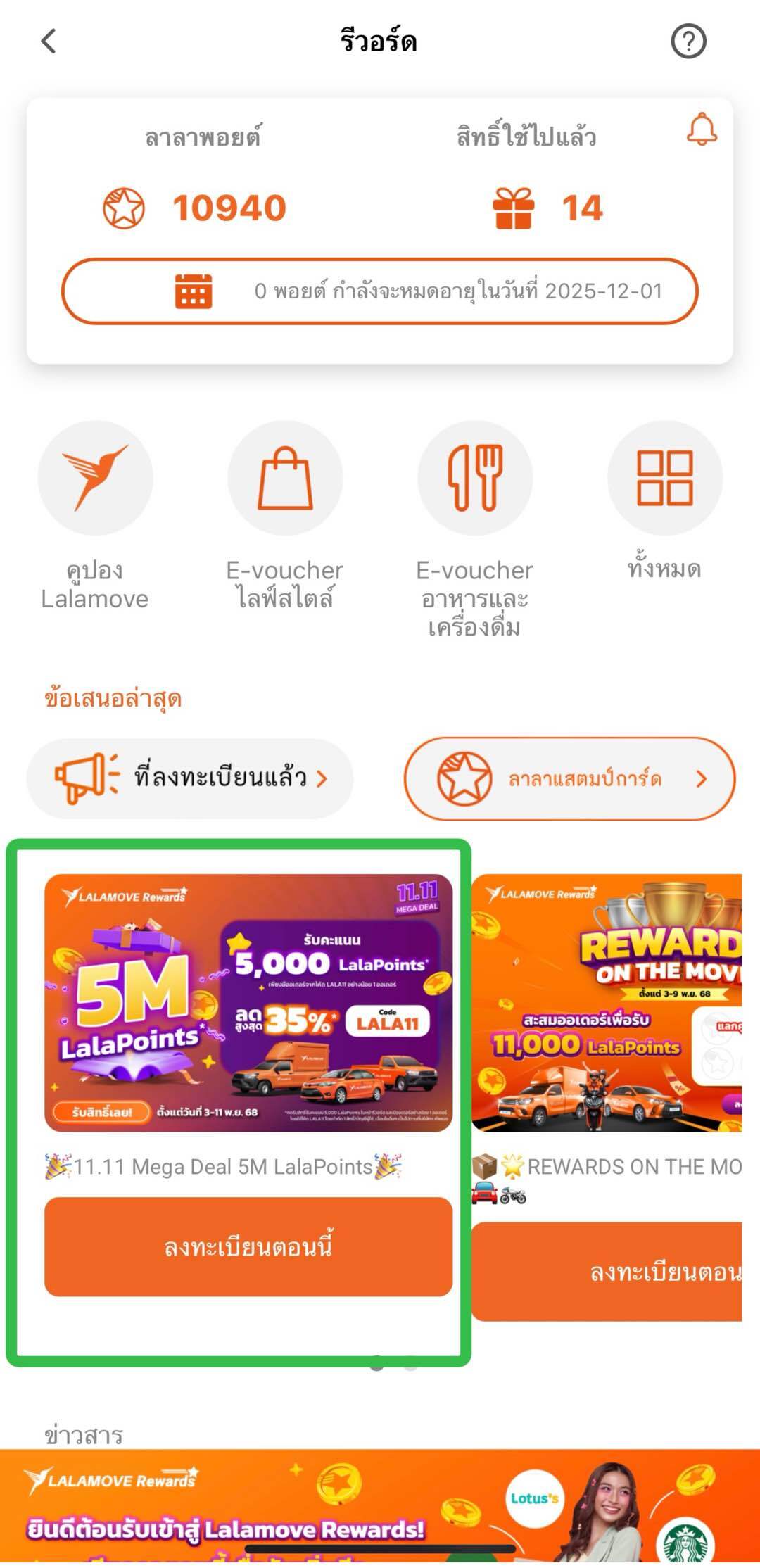The image size is (760, 1568).
Task: Open the help question mark icon
Action: click(x=688, y=42)
